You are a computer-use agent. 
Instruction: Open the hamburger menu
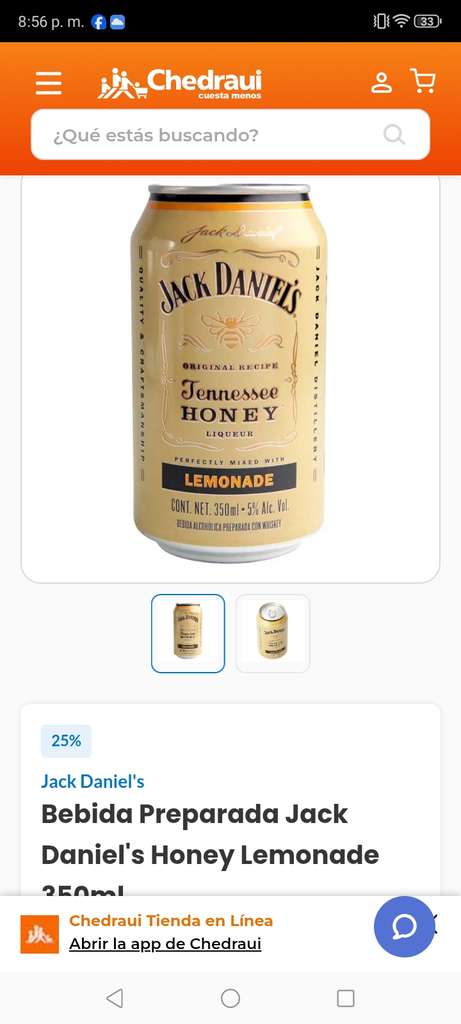tap(48, 83)
